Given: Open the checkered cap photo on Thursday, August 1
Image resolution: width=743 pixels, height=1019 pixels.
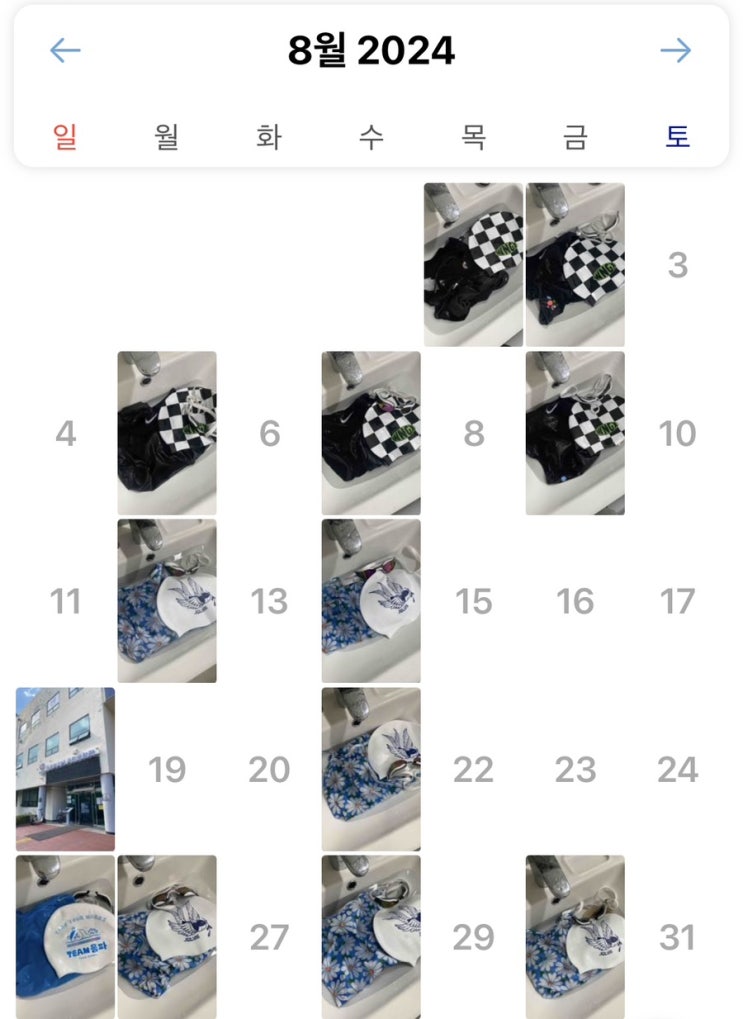Looking at the screenshot, I should point(473,265).
